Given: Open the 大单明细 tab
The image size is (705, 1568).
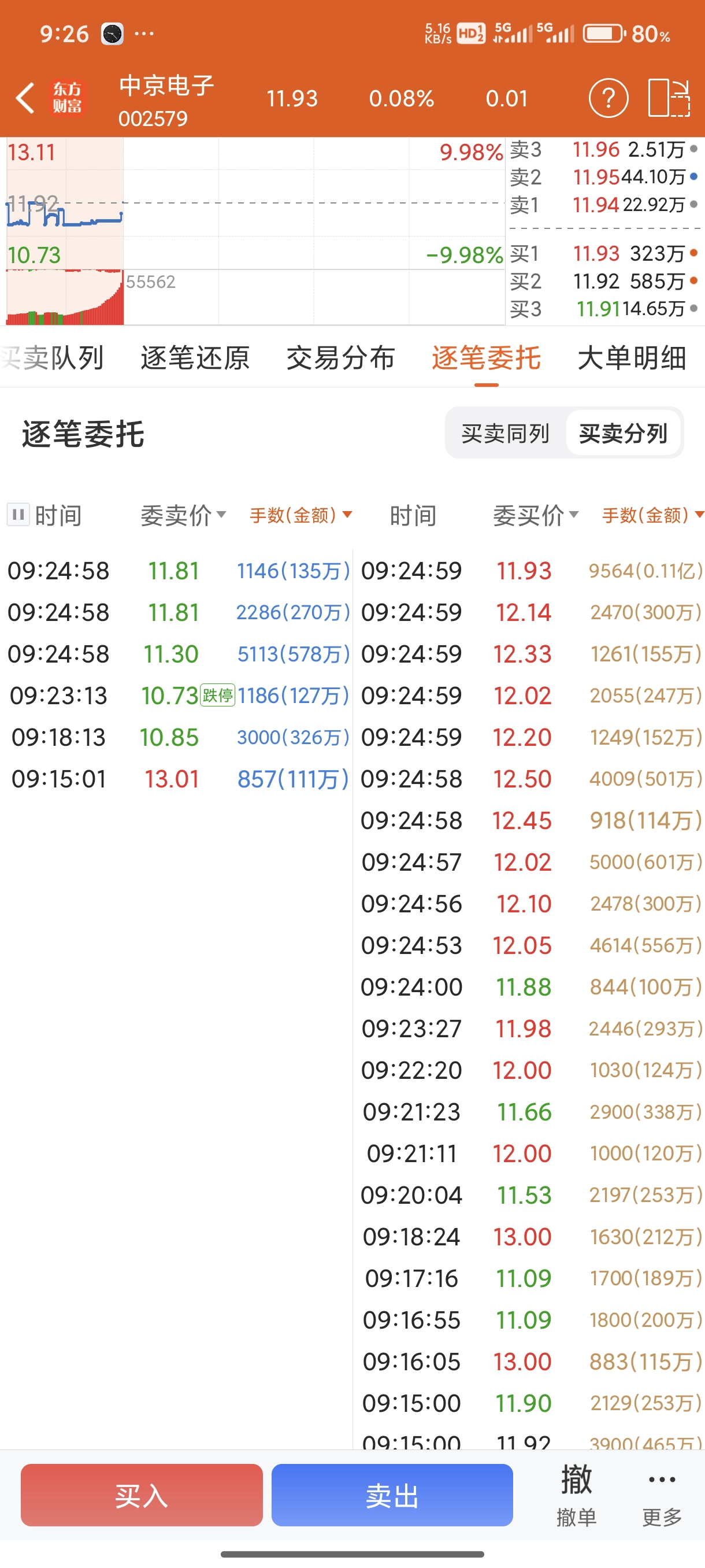Looking at the screenshot, I should click(x=632, y=357).
